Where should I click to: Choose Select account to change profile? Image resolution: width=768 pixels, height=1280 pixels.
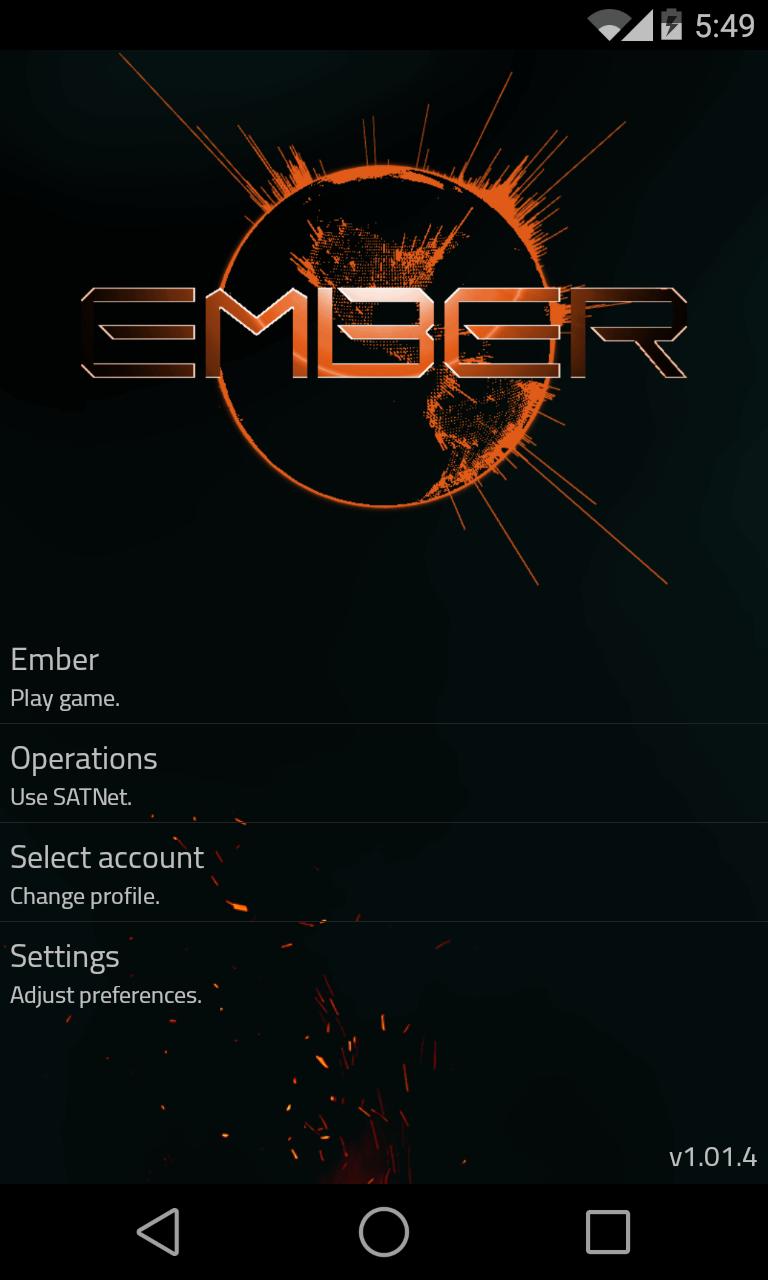[384, 873]
